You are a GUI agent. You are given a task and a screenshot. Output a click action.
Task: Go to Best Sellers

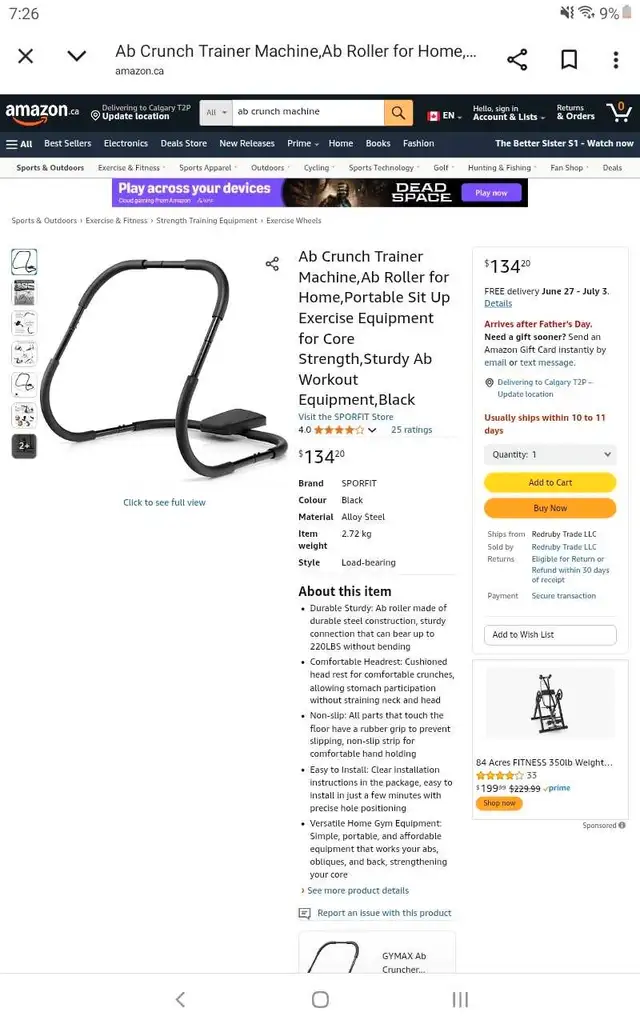pos(68,144)
